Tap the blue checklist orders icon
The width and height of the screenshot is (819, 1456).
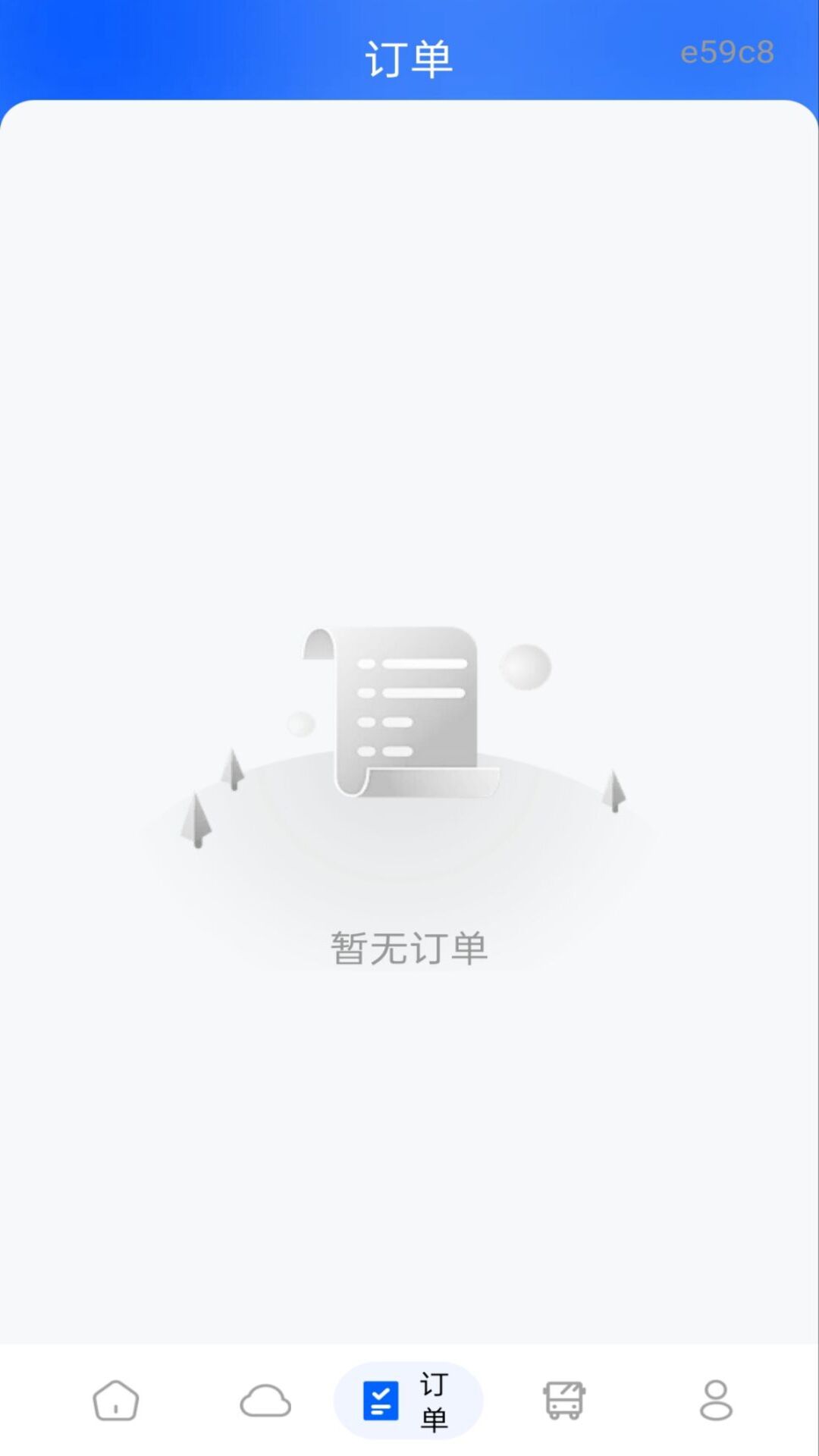(379, 1401)
